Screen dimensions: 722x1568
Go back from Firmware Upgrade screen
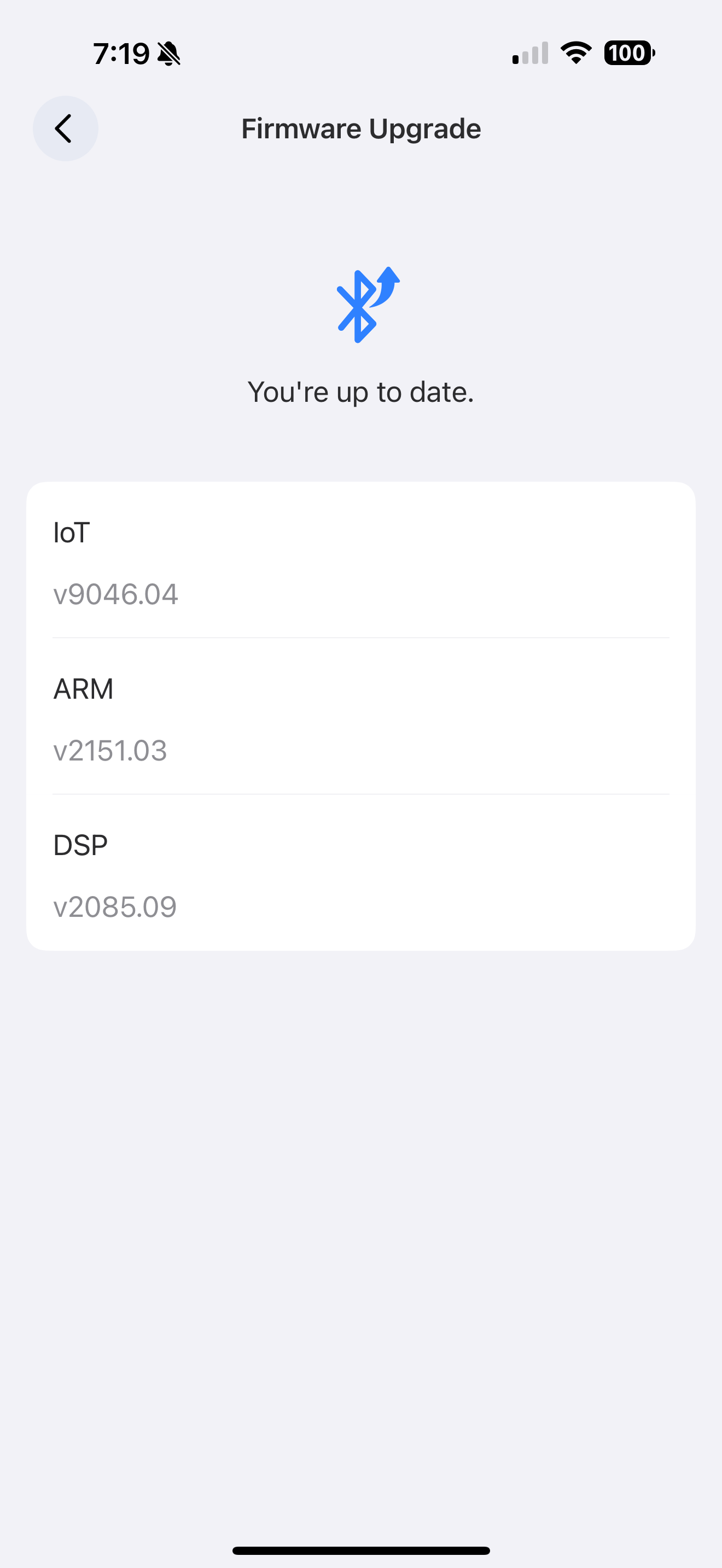coord(65,128)
